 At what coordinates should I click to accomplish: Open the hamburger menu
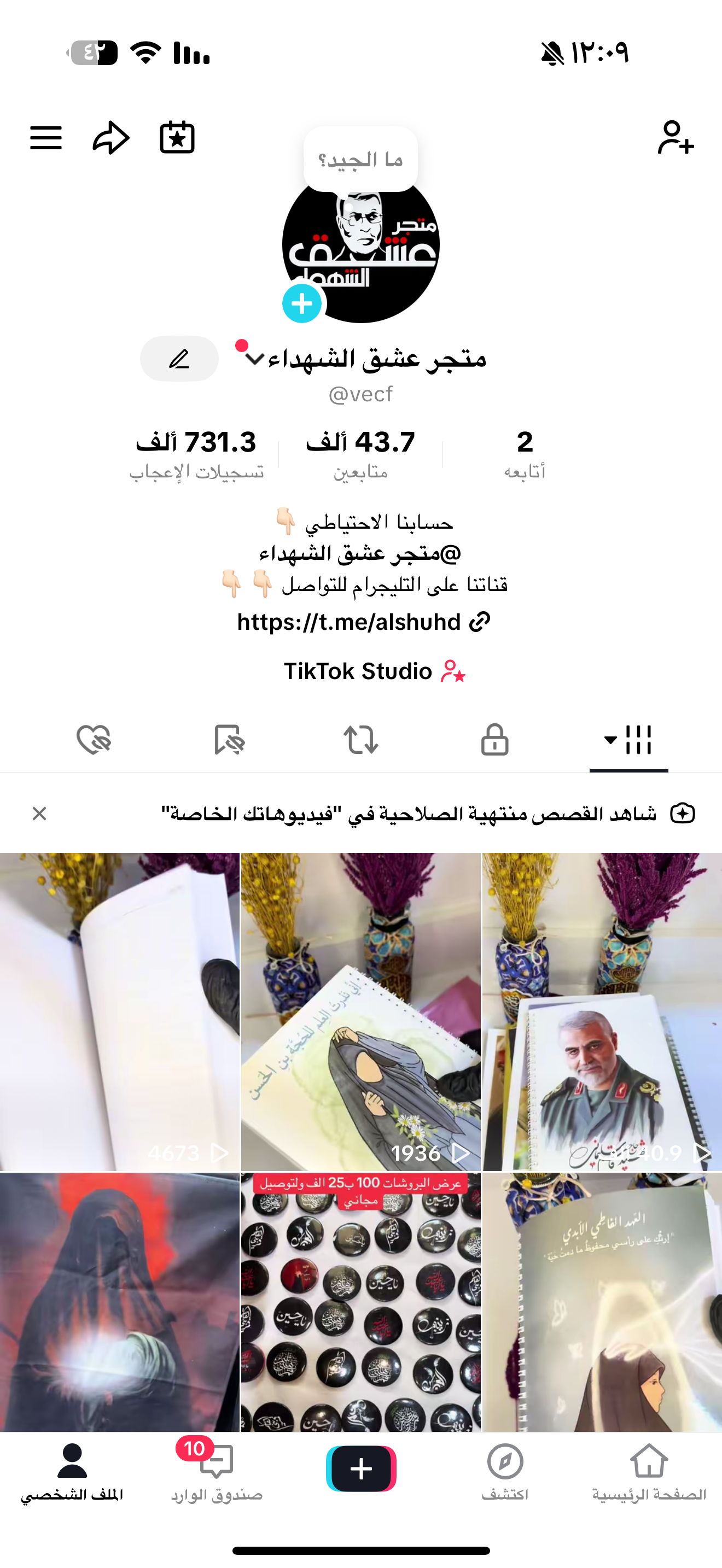(45, 138)
